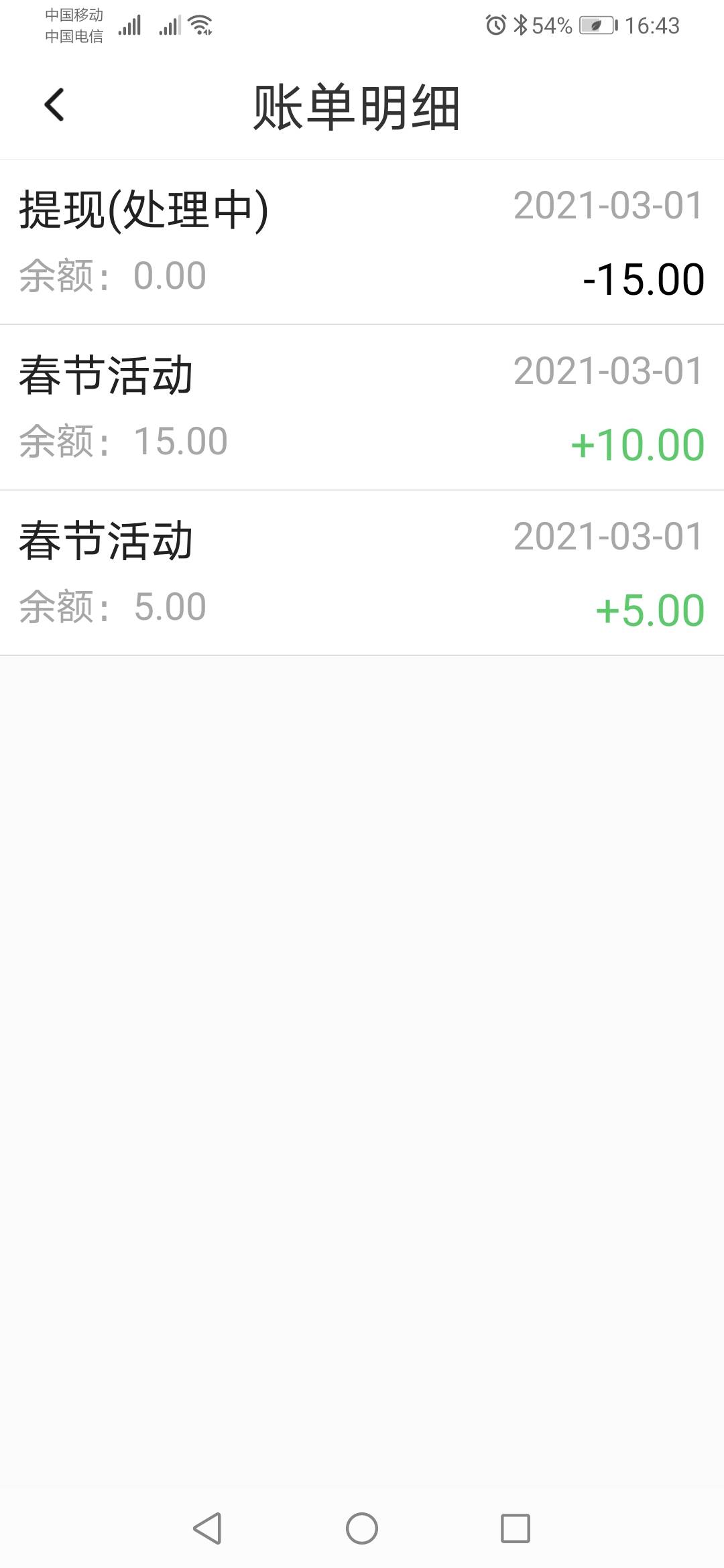Tap the battery indicator in status bar
724x1568 pixels.
(595, 25)
